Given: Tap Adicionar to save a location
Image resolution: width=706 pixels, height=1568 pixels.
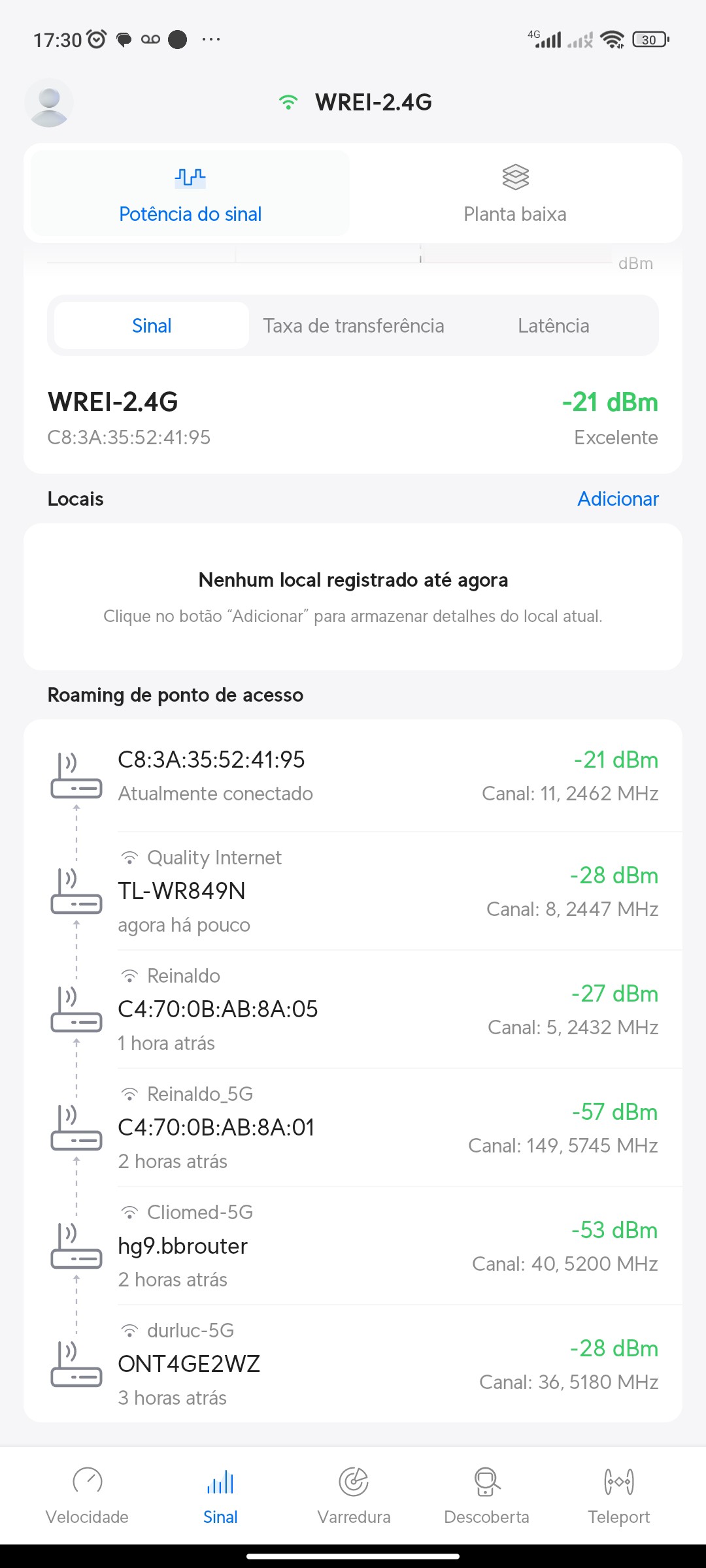Looking at the screenshot, I should 617,499.
